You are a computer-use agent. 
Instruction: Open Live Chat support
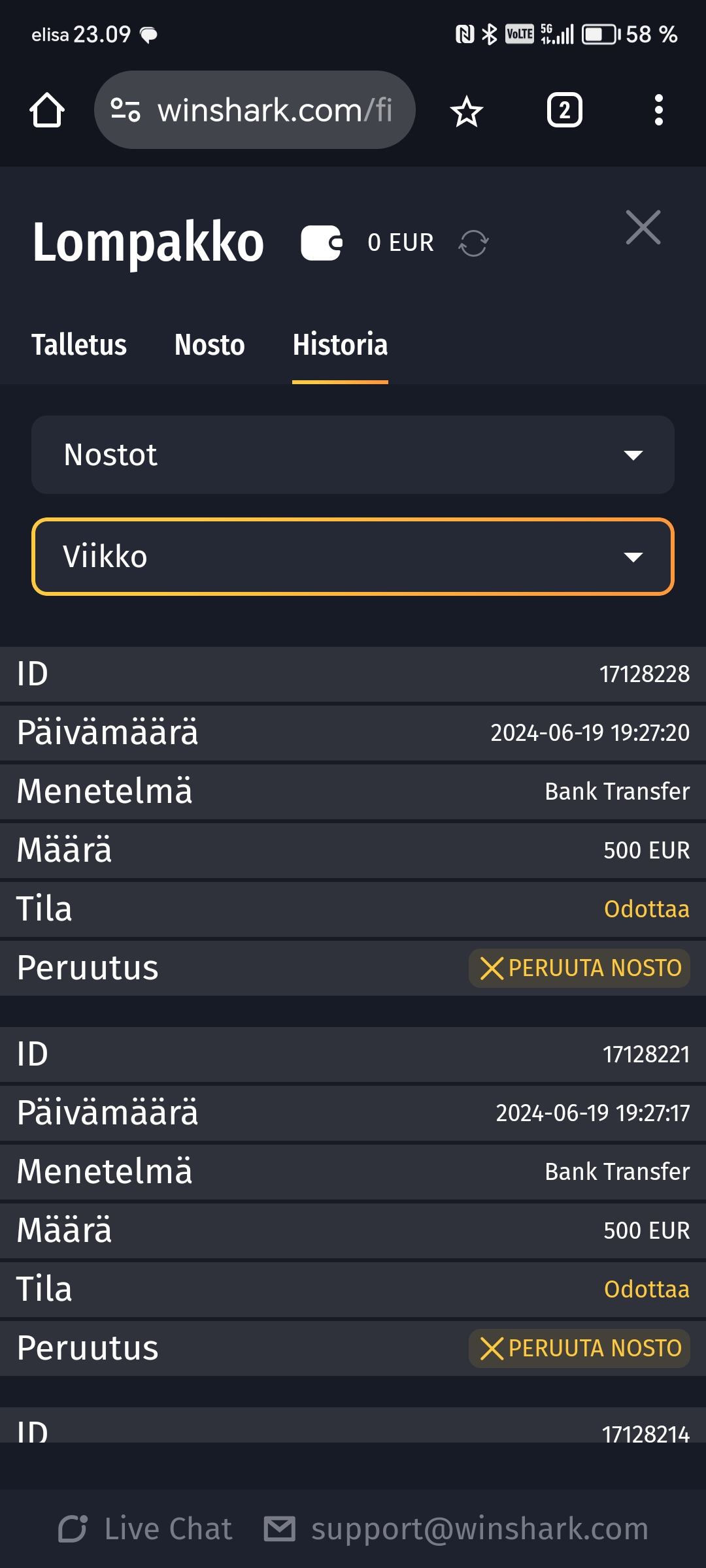146,1529
